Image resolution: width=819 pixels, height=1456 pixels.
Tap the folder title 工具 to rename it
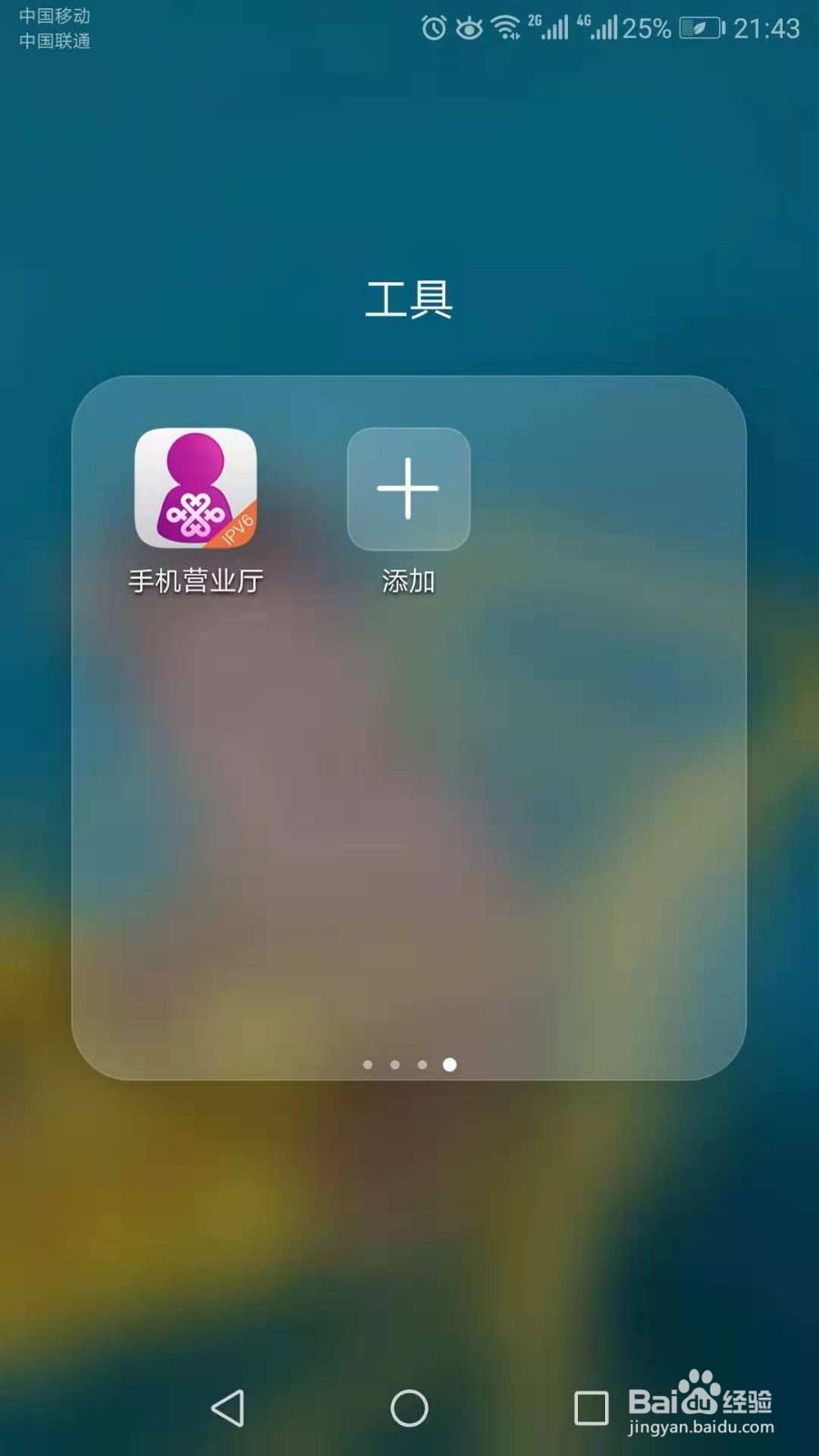point(409,300)
